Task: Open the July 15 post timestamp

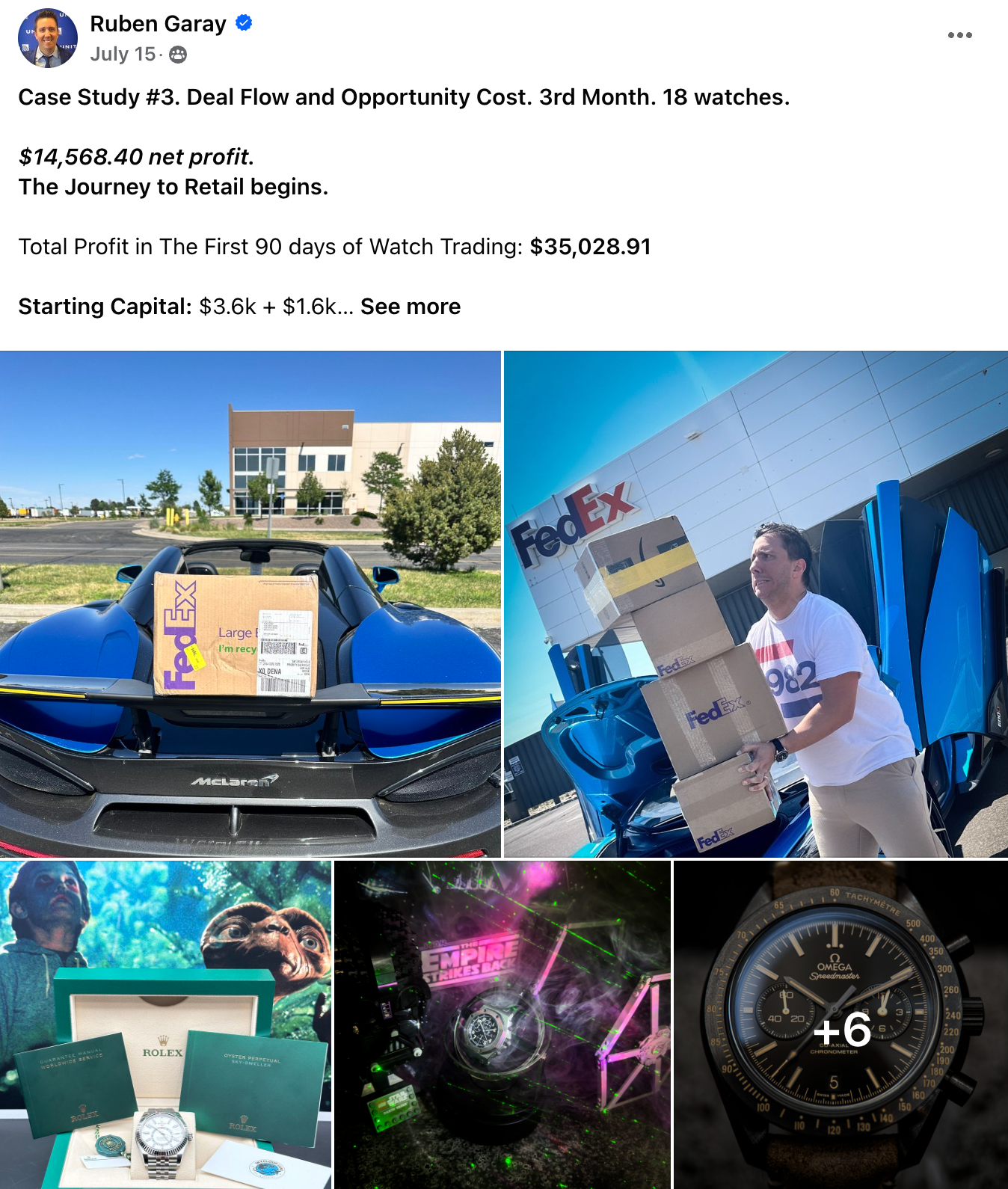Action: click(x=123, y=55)
